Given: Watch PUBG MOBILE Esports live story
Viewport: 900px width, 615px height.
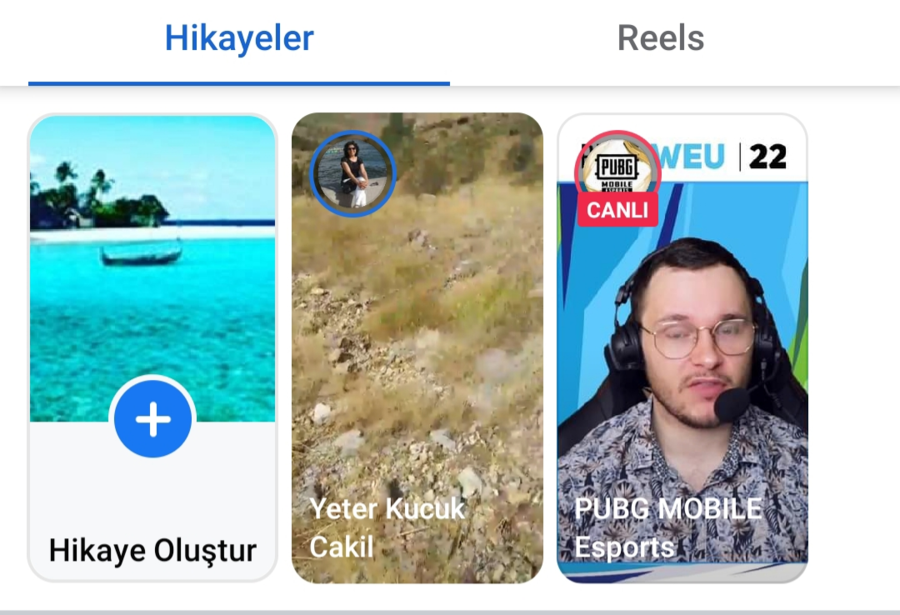Looking at the screenshot, I should pos(682,347).
